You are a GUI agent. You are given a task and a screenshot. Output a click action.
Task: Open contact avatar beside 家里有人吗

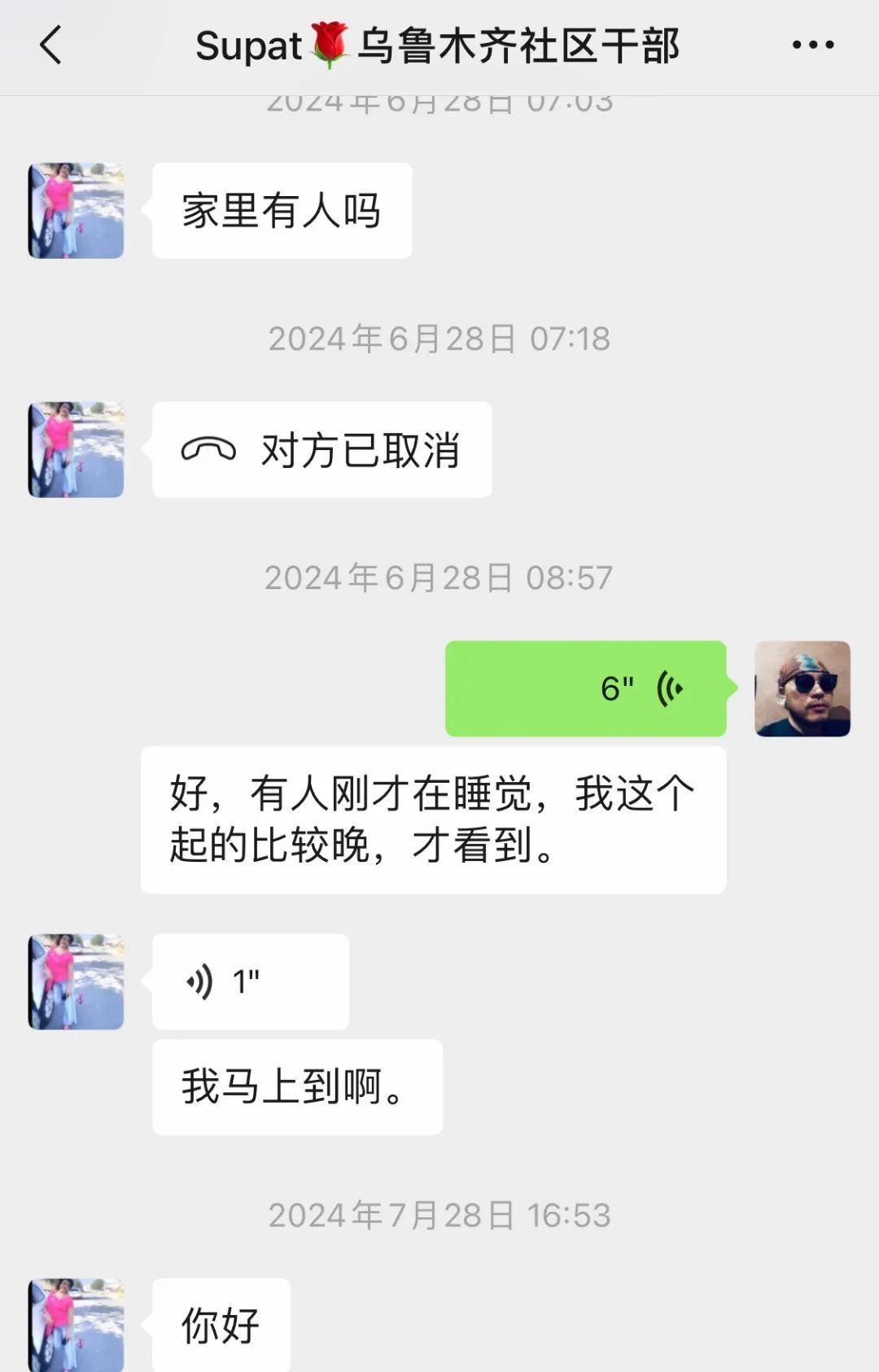point(77,211)
